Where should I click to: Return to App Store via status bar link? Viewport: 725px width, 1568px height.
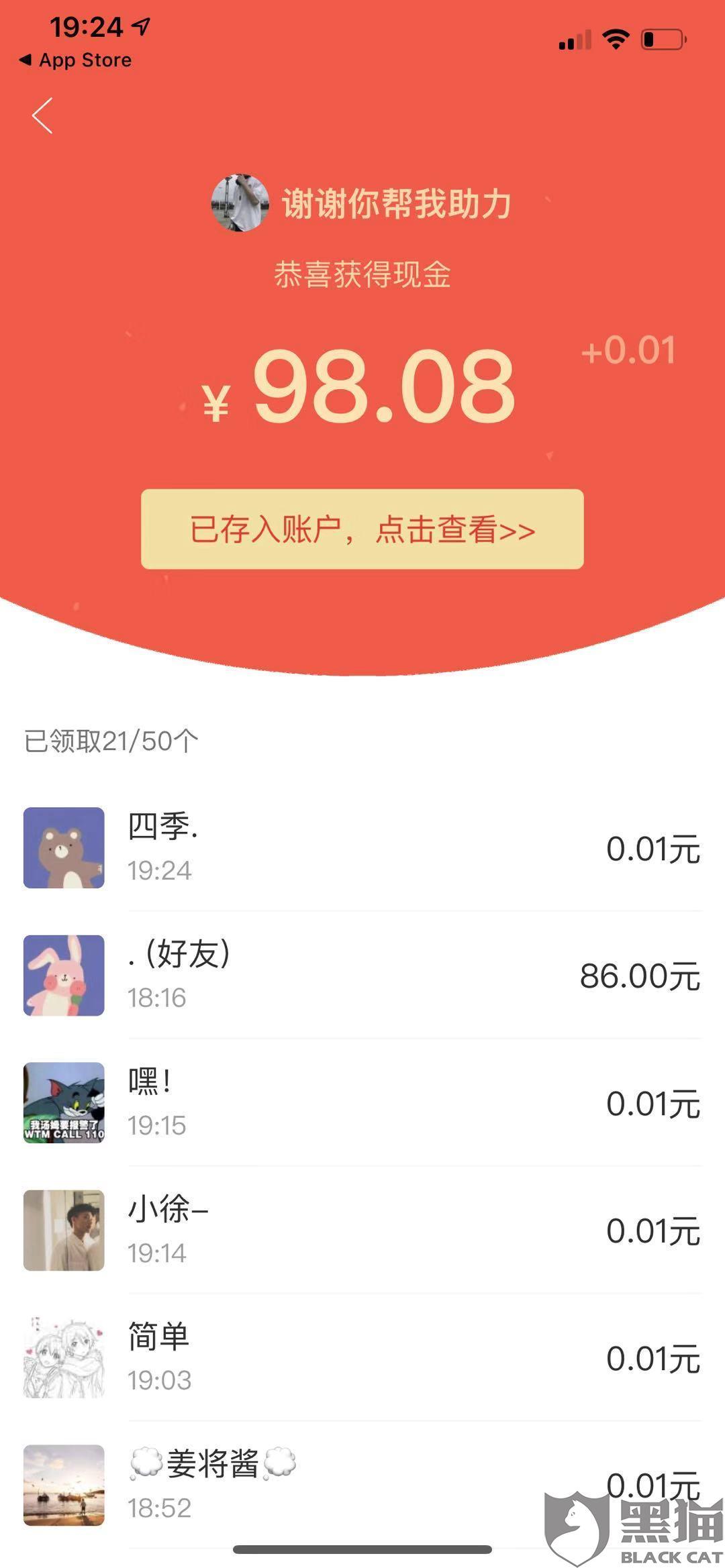click(x=76, y=60)
